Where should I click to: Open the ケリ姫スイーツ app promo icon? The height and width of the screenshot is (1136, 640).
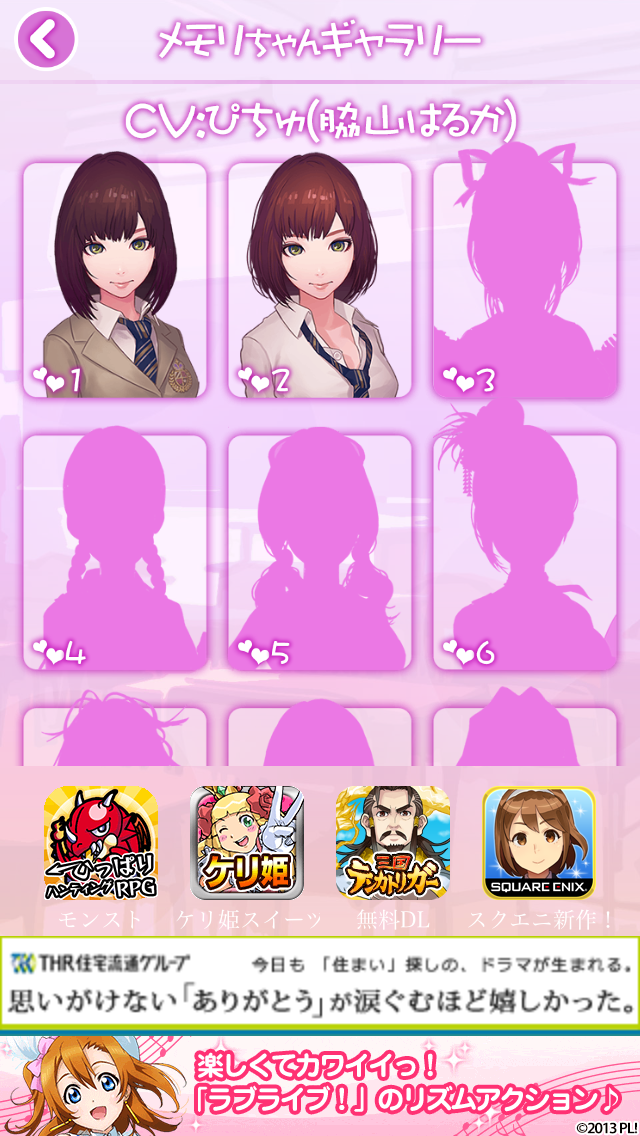pos(247,843)
